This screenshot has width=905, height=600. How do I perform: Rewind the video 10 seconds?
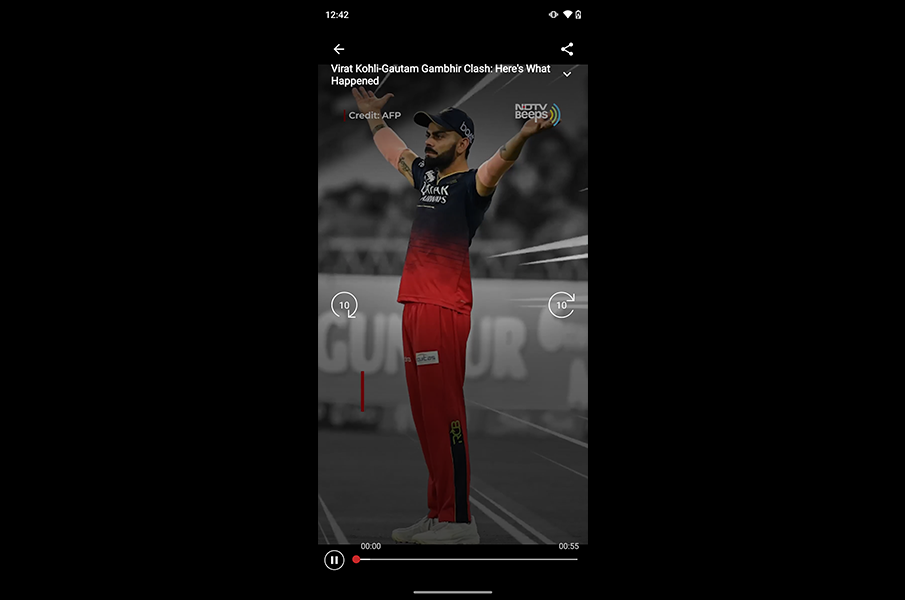tap(344, 305)
